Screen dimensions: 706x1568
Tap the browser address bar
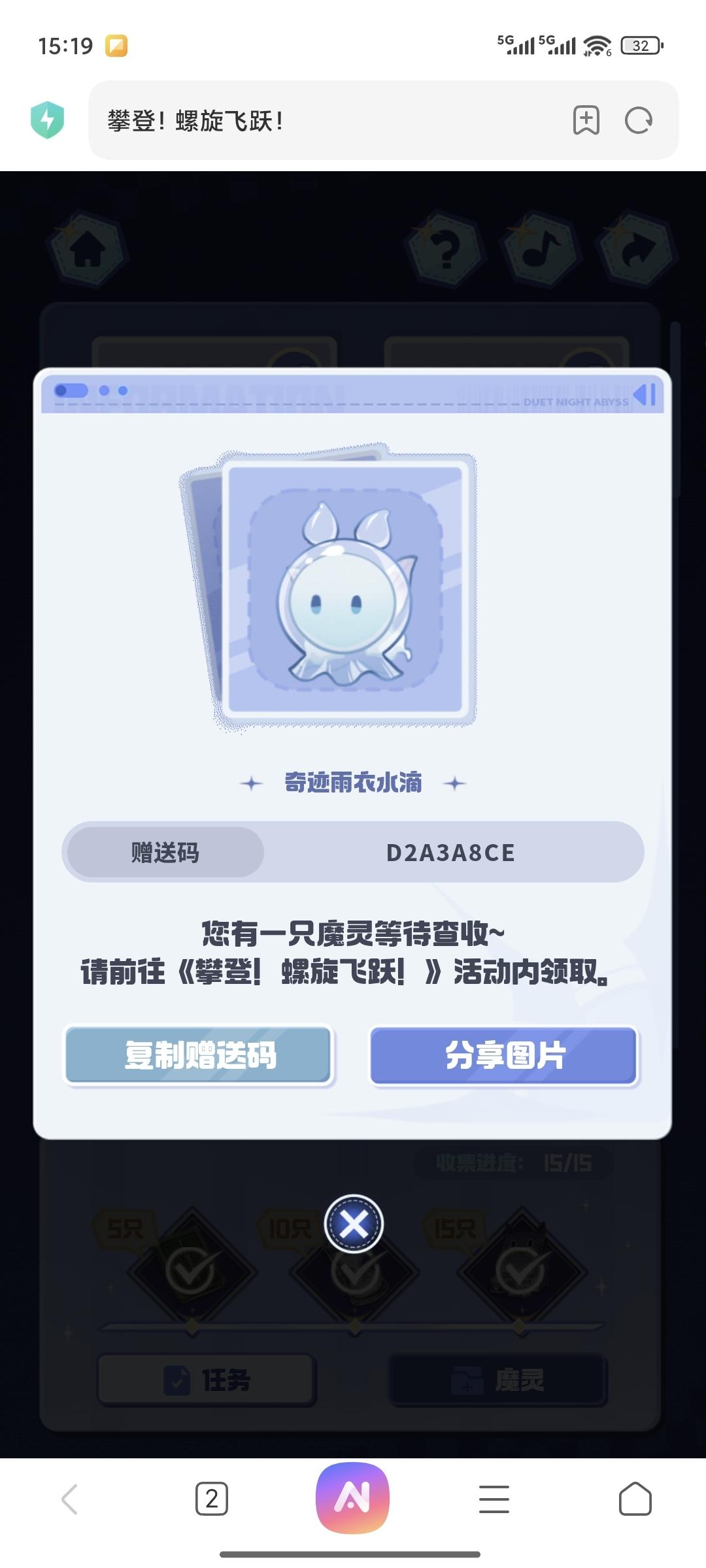point(327,121)
